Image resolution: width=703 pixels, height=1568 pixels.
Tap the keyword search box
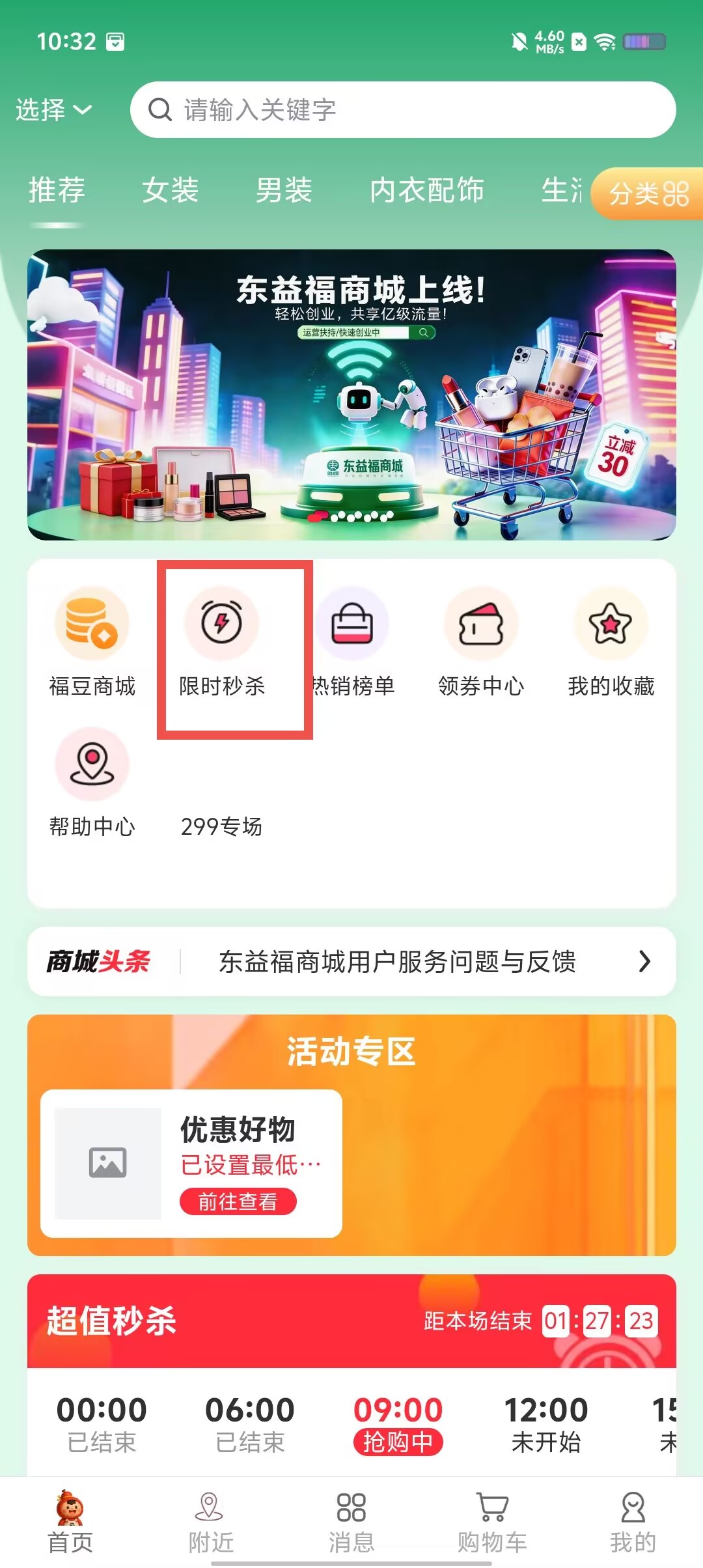click(x=403, y=109)
